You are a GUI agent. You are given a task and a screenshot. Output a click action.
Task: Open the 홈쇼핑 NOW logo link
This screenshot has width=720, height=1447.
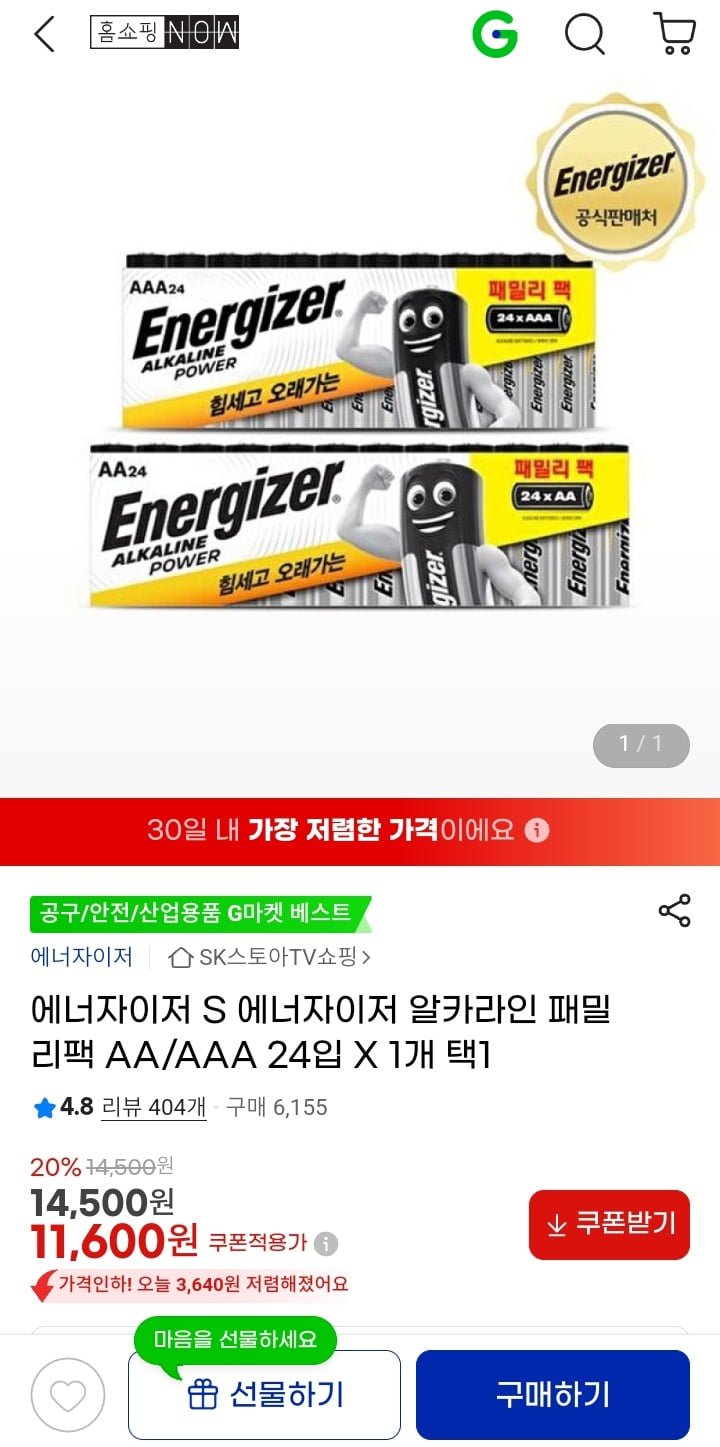(164, 33)
